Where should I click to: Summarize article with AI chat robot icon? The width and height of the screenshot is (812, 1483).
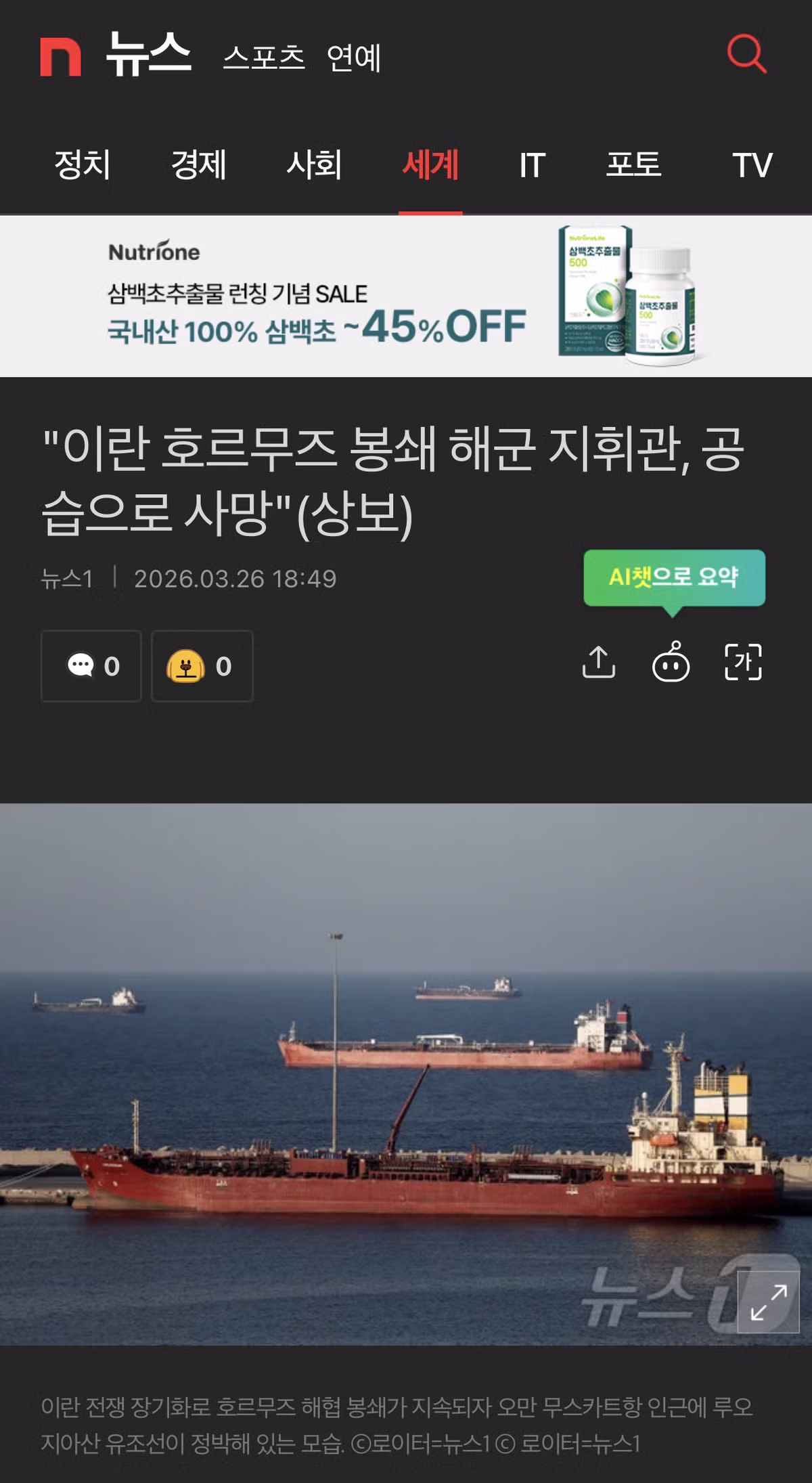point(671,662)
